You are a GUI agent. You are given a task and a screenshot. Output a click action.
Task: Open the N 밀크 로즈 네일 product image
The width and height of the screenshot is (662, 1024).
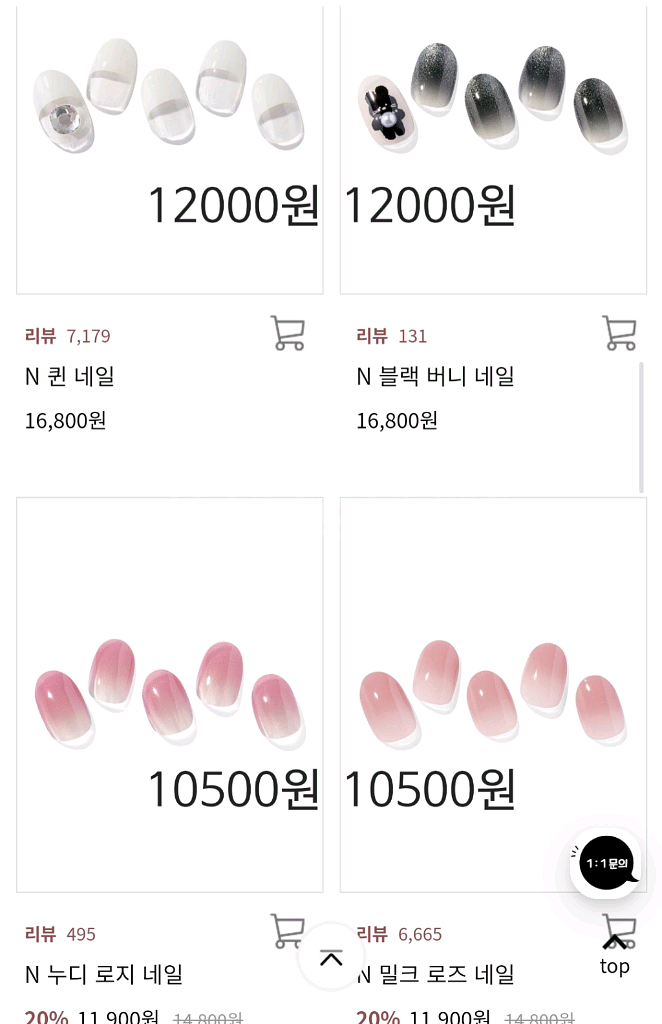click(493, 694)
